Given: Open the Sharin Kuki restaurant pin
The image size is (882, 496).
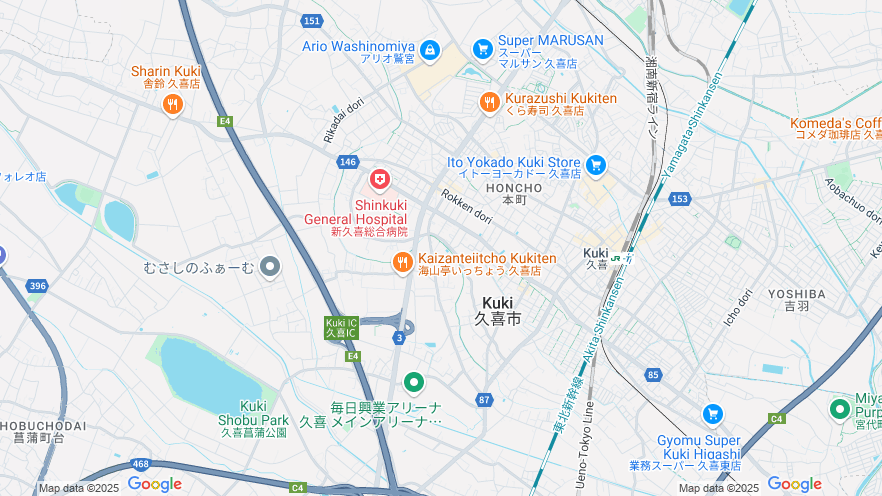Looking at the screenshot, I should click(x=173, y=103).
